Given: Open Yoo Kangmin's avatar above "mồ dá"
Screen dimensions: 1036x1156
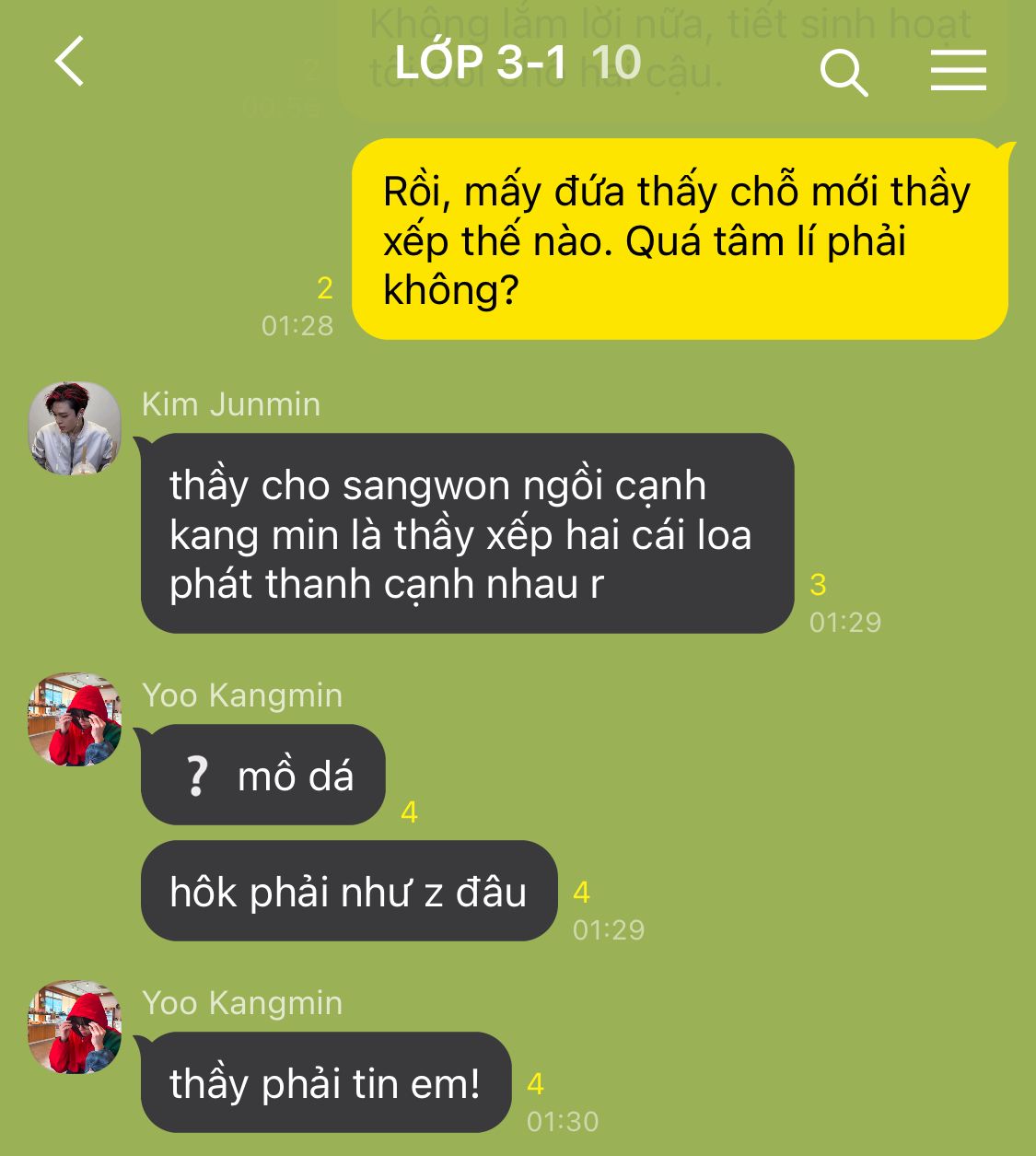Looking at the screenshot, I should coord(76,719).
